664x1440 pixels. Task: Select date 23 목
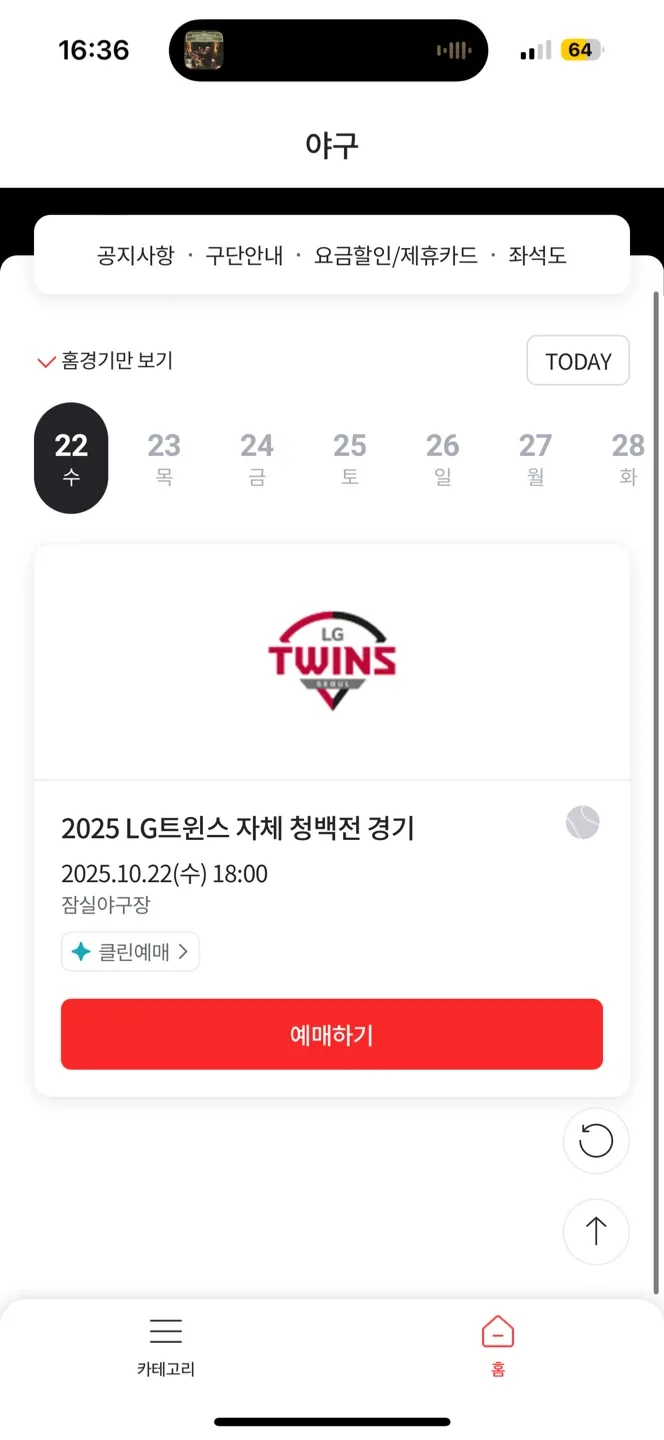click(164, 458)
